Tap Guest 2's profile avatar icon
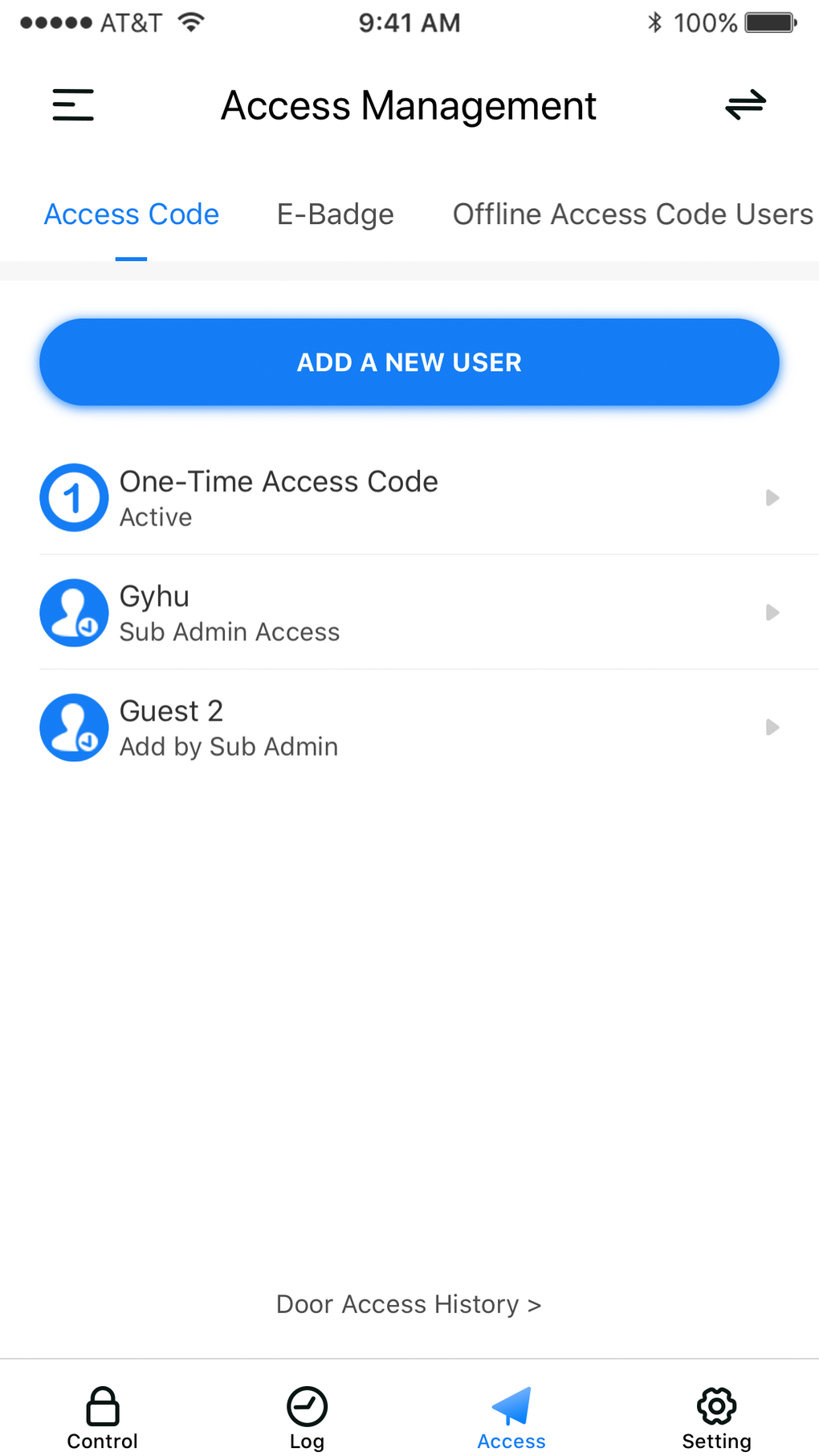Image resolution: width=819 pixels, height=1456 pixels. coord(74,728)
